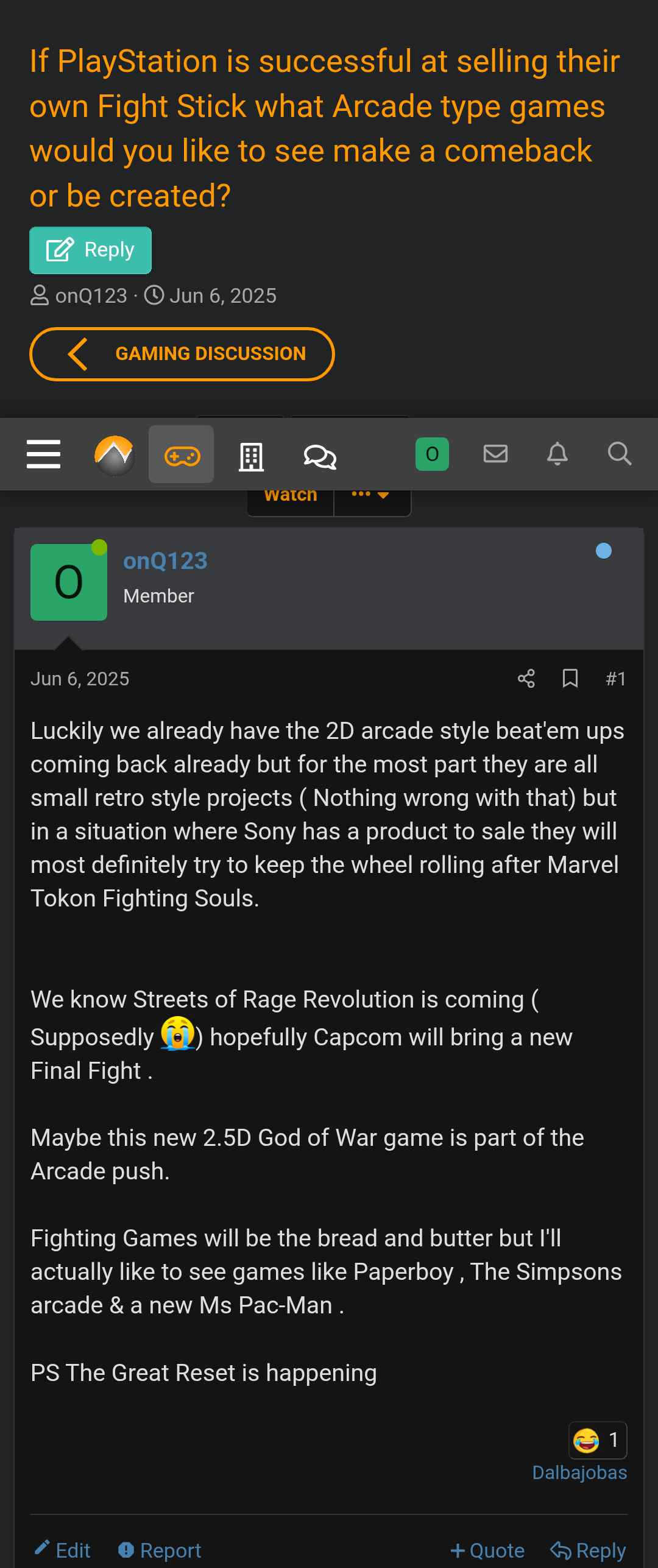Open the site home logo

(114, 454)
